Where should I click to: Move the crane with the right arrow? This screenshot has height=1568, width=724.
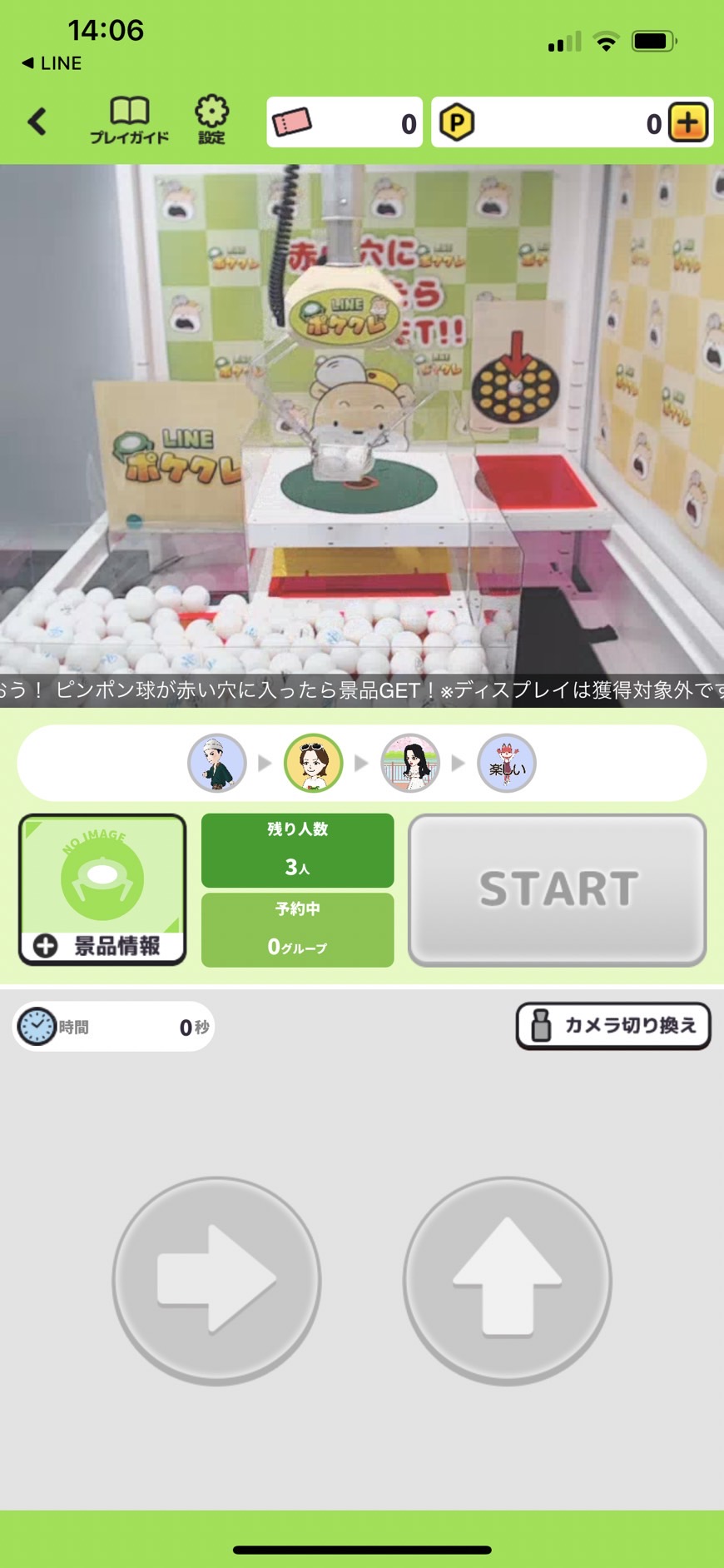pyautogui.click(x=216, y=1280)
